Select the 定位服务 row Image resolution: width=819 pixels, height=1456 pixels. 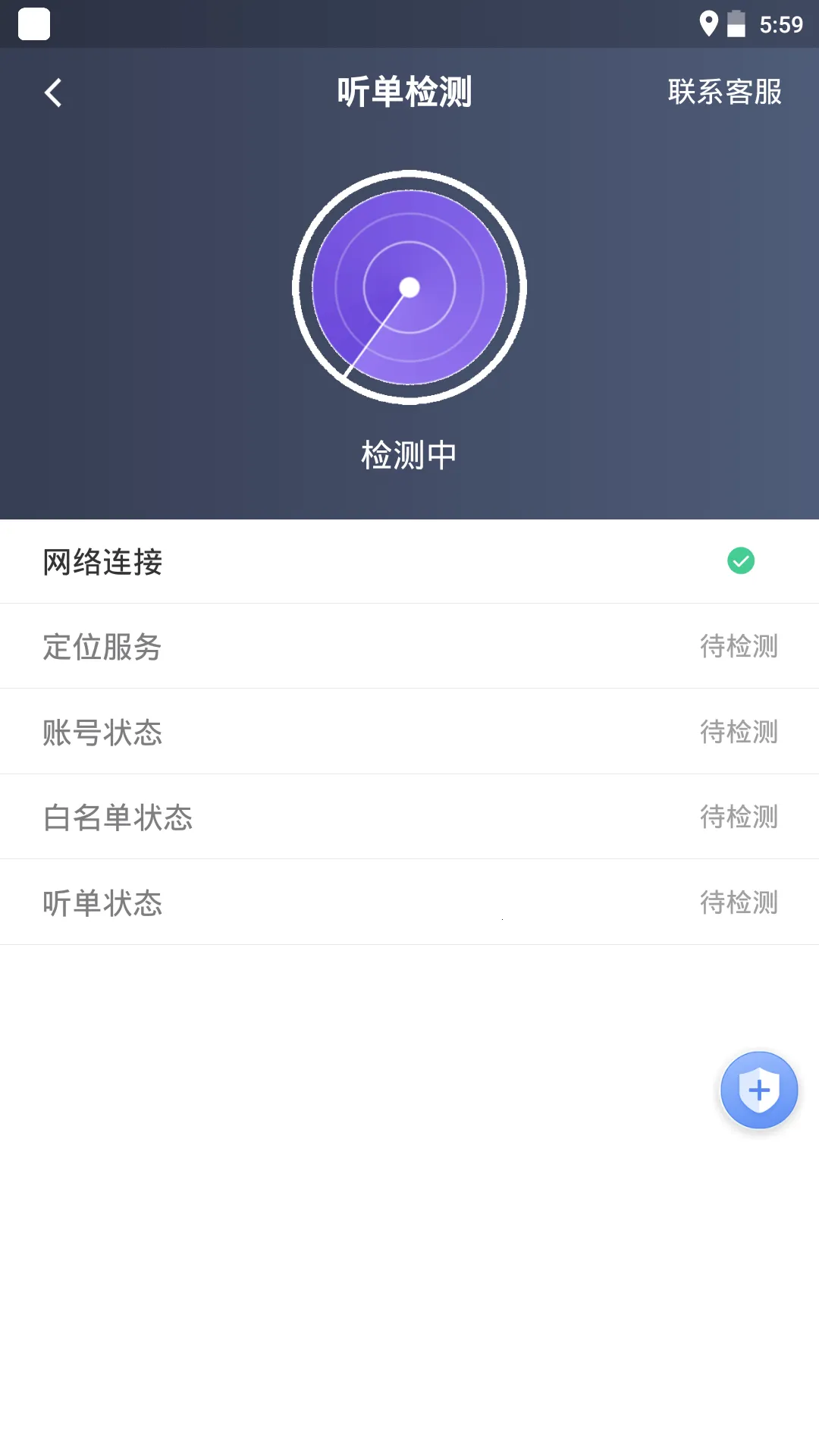pyautogui.click(x=409, y=647)
